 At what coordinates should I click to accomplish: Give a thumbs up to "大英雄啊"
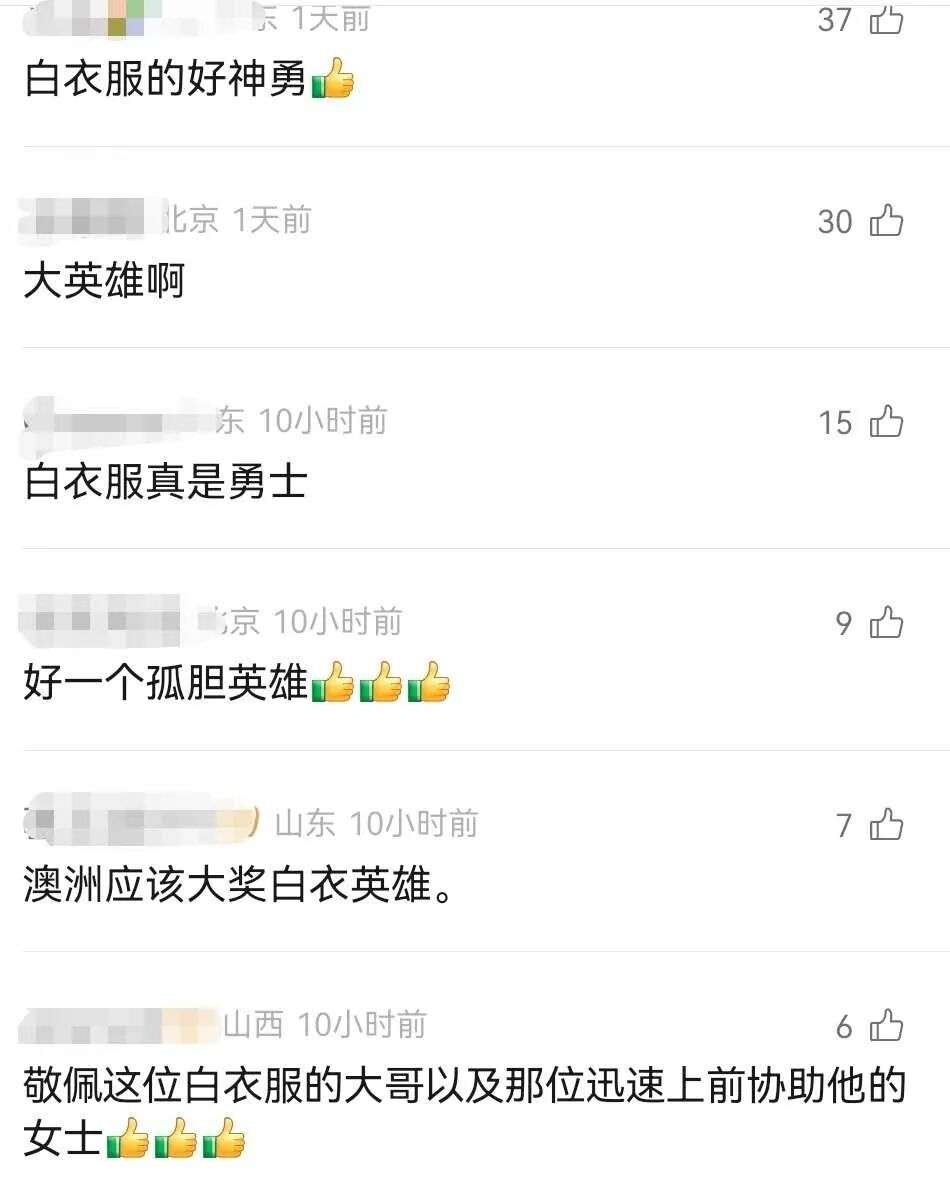click(886, 220)
